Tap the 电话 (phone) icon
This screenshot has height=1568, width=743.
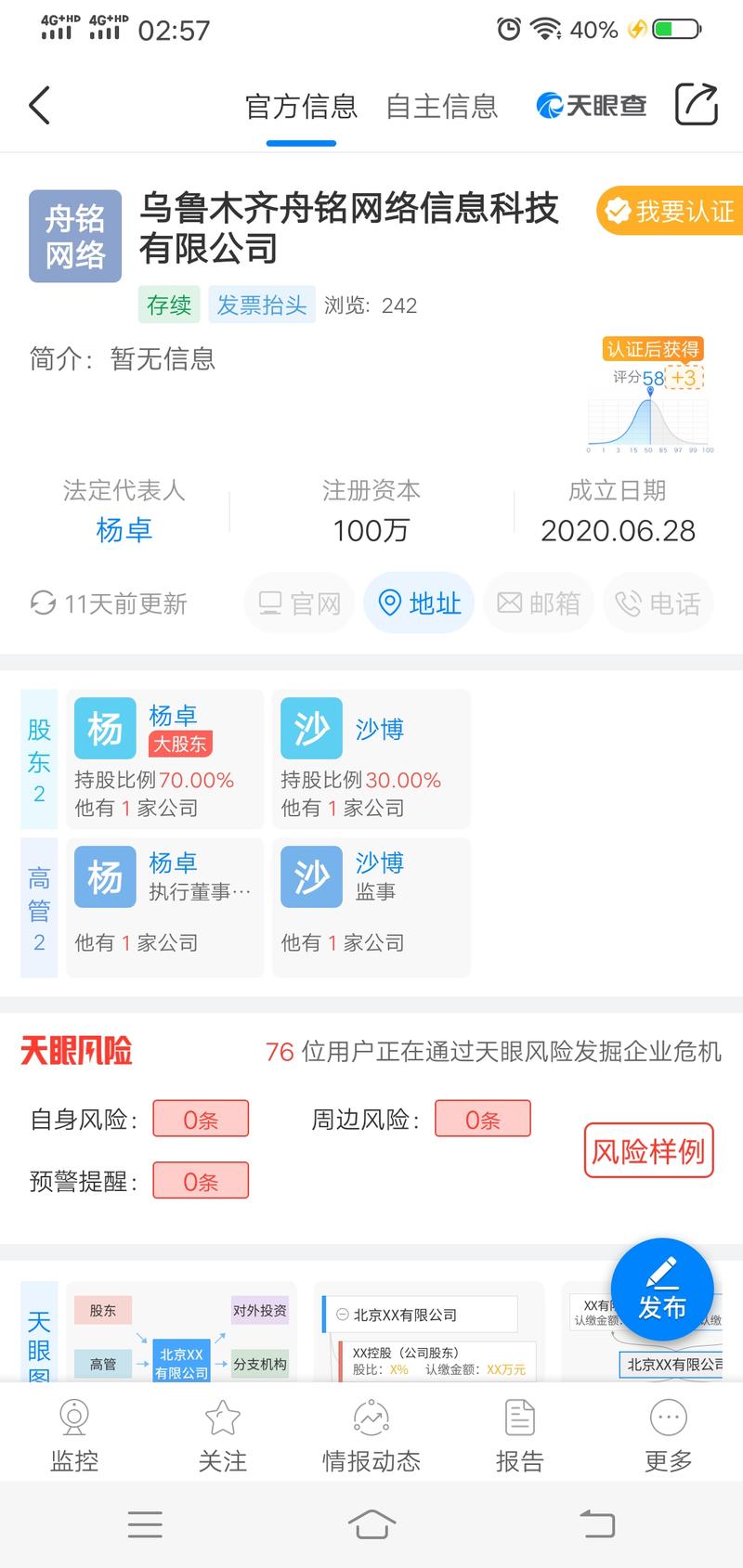[658, 603]
